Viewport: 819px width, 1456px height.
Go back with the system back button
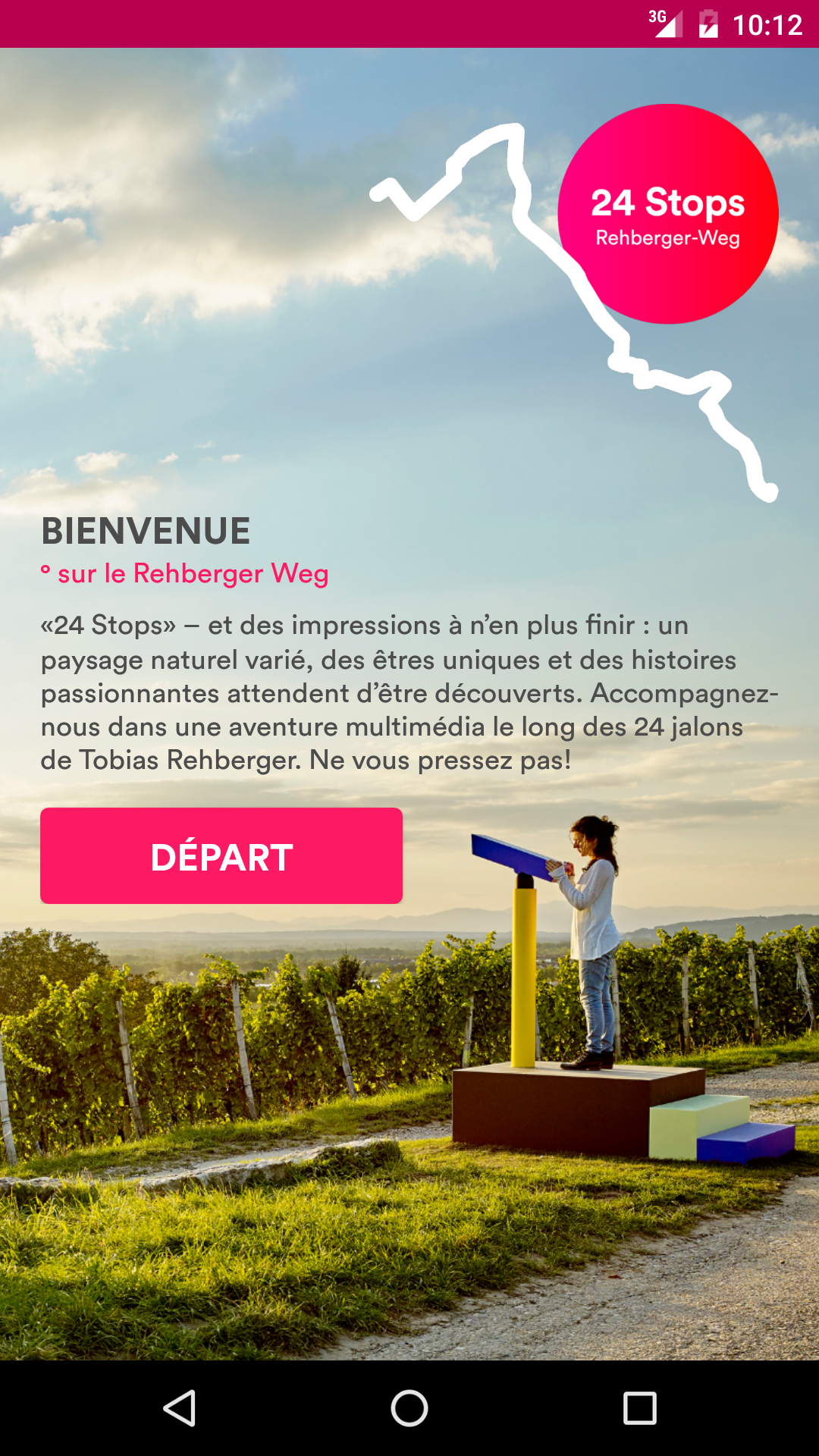tap(180, 1408)
